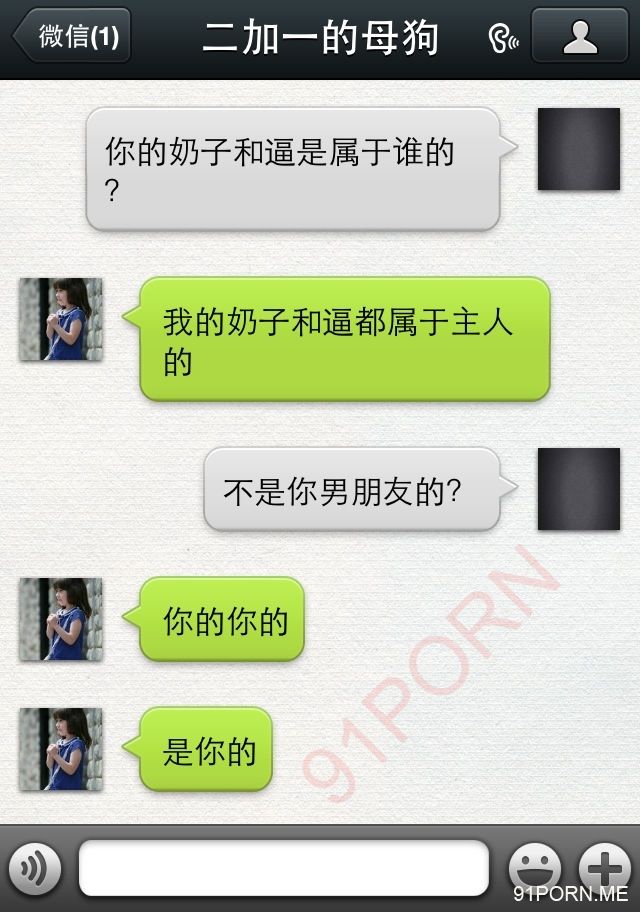
Task: Go back to the 微信 chat list
Action: pos(72,37)
